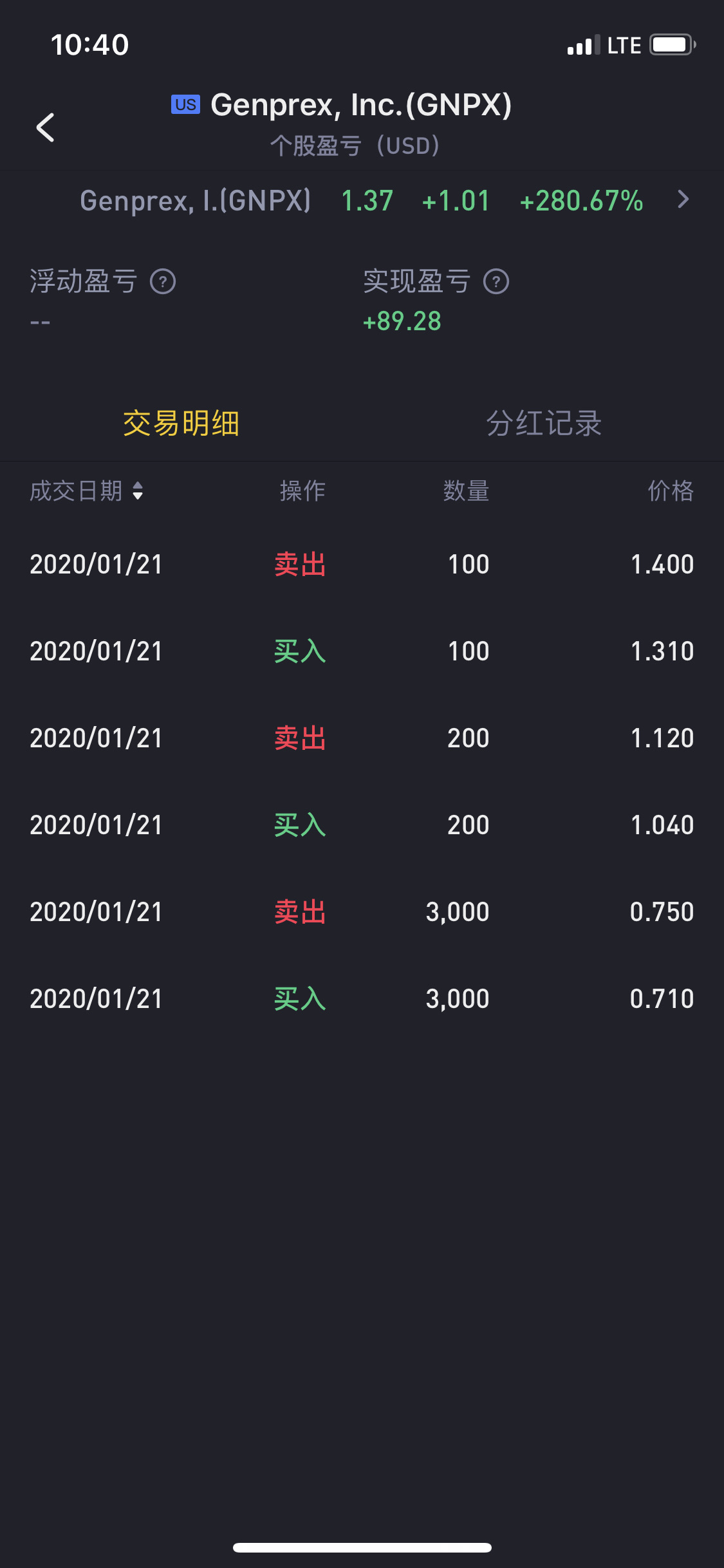The height and width of the screenshot is (1568, 724).
Task: Tap help icon next to 实现盈亏
Action: coord(496,282)
